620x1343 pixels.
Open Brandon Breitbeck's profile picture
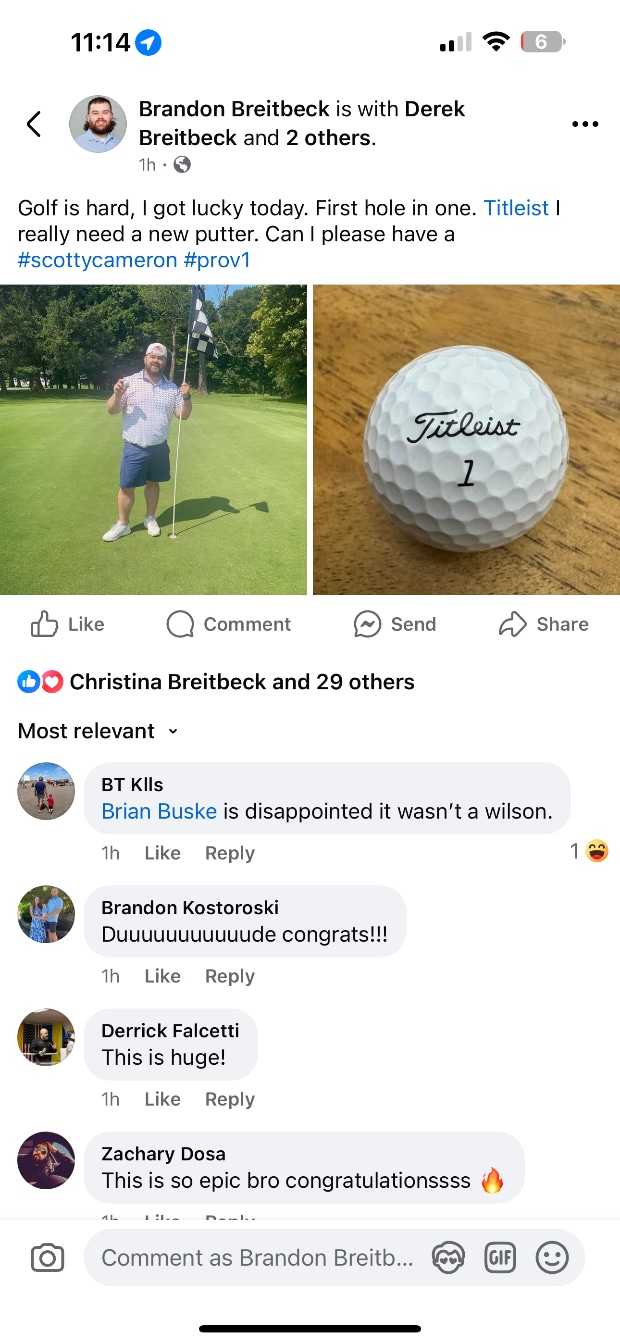tap(98, 125)
